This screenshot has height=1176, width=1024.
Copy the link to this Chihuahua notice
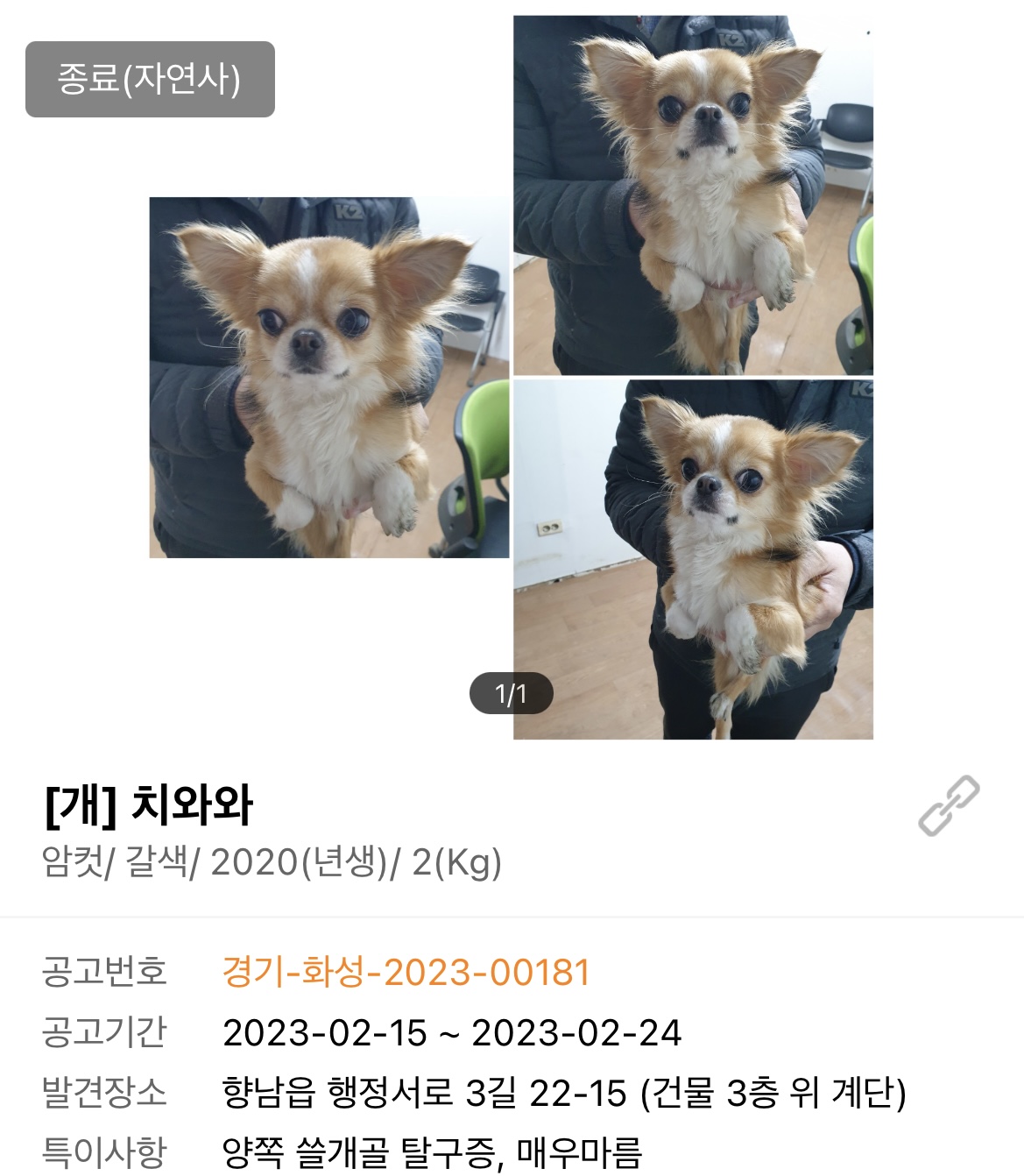click(x=949, y=805)
